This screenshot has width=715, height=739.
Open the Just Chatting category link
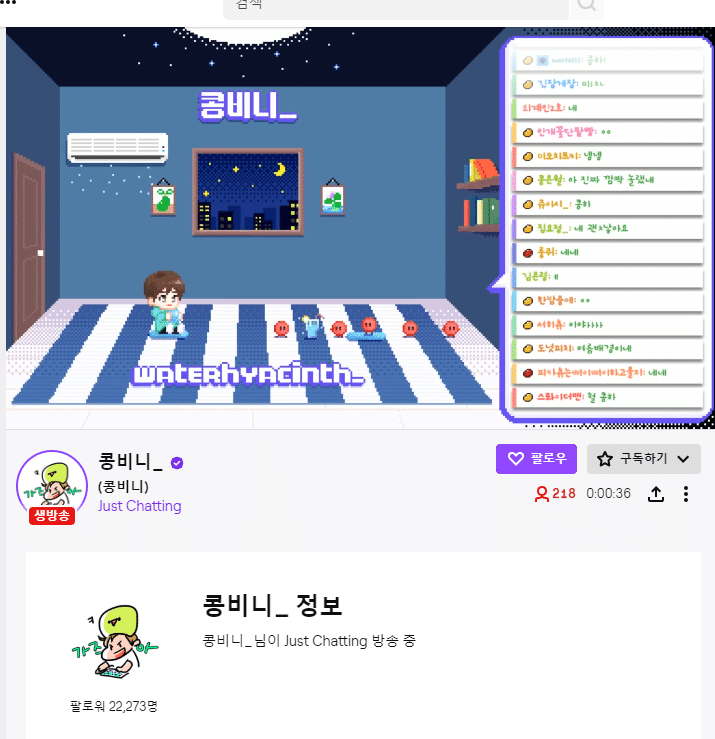(139, 506)
